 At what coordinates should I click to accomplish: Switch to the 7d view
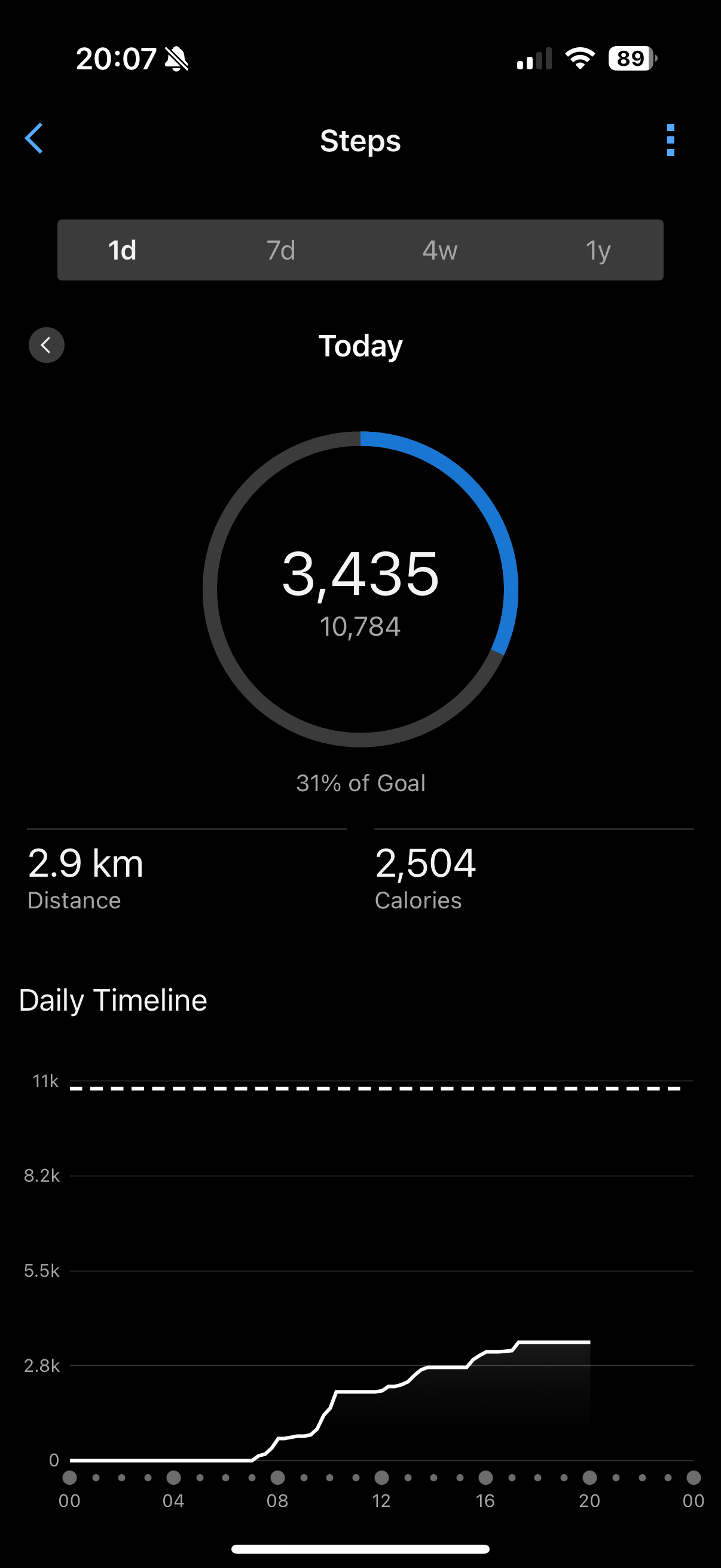(281, 250)
